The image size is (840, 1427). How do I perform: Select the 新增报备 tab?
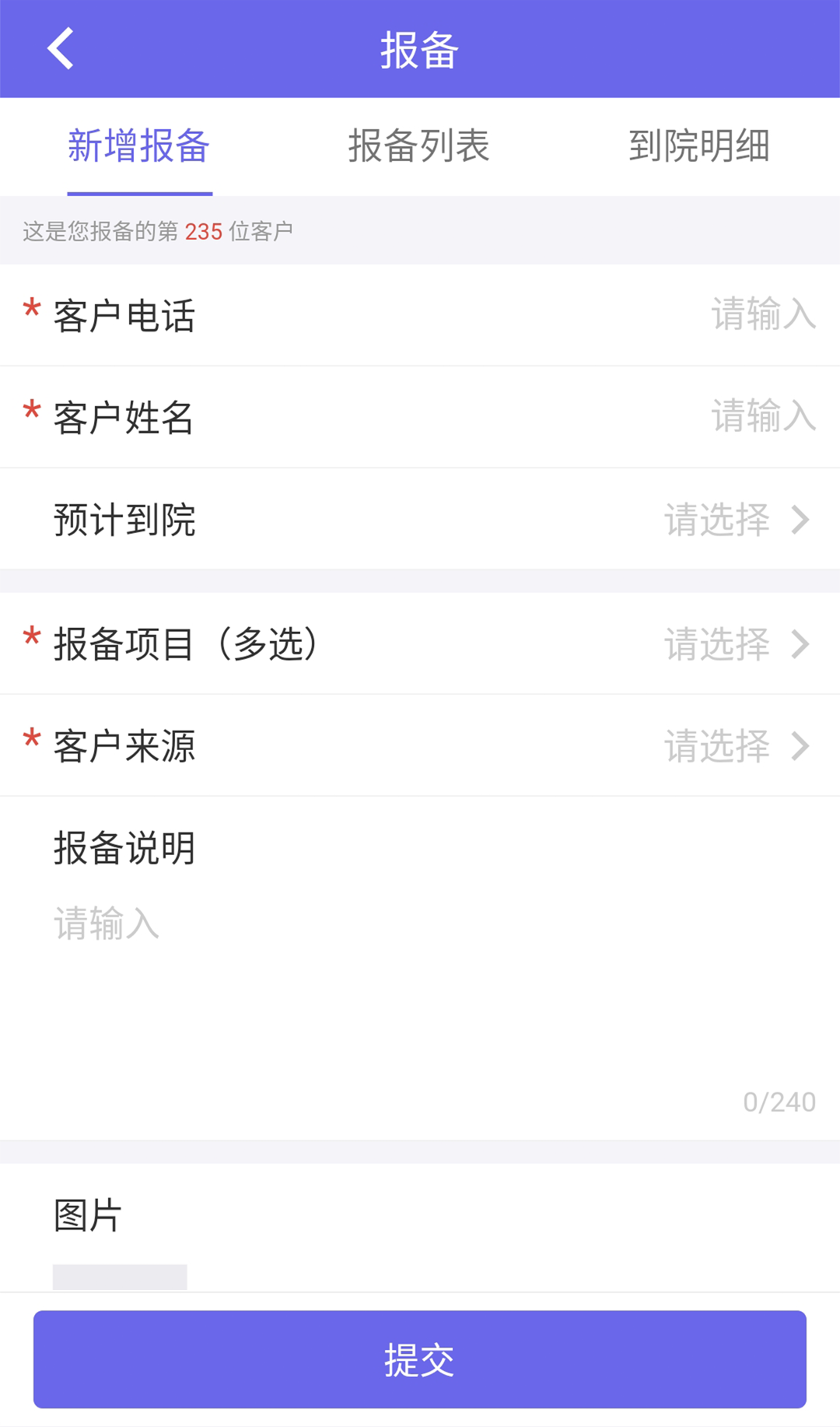click(140, 148)
